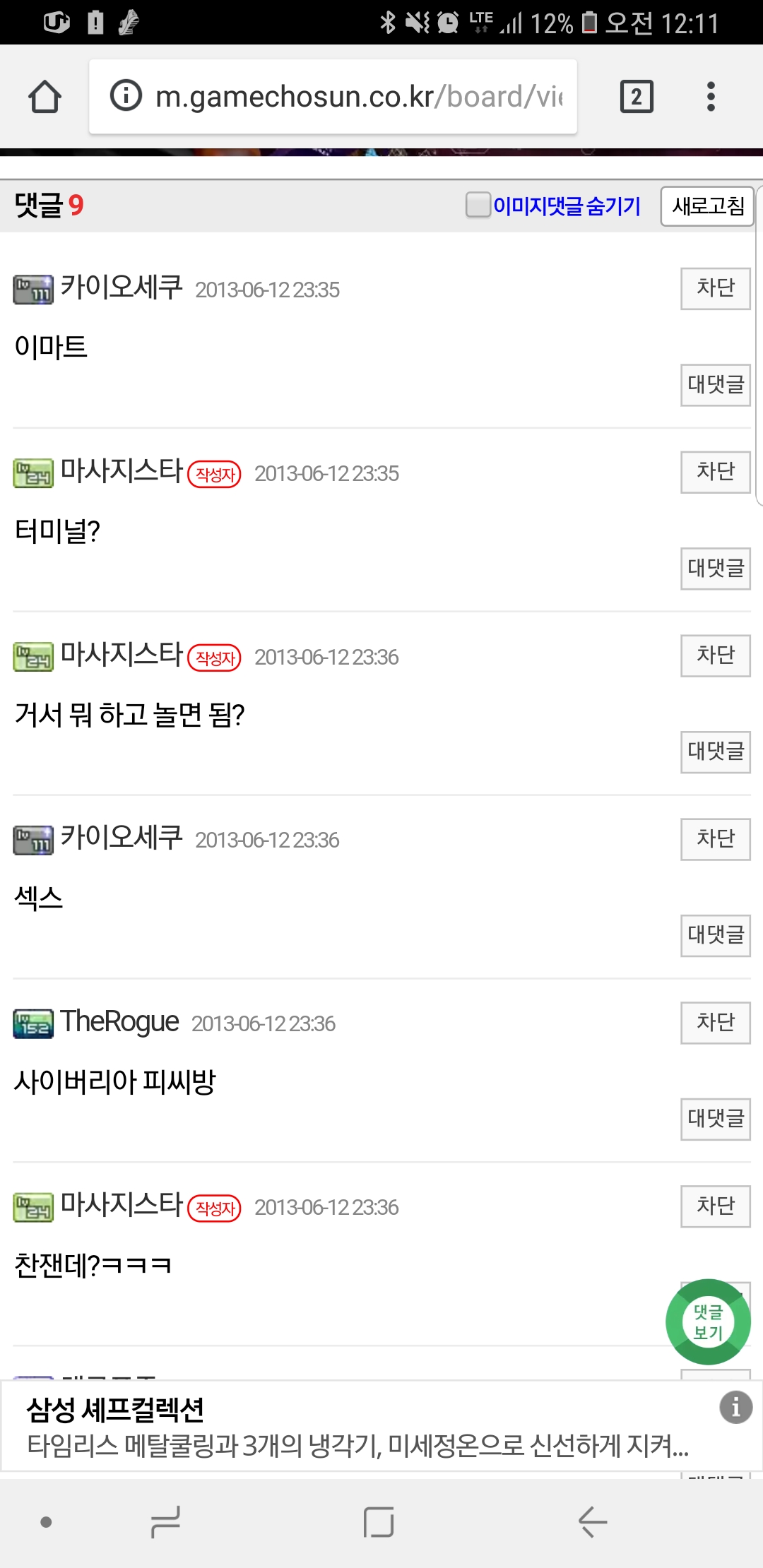Check the 이미지댓글 숨기기 checkbox
Screen dimensions: 763x1568
tap(478, 205)
